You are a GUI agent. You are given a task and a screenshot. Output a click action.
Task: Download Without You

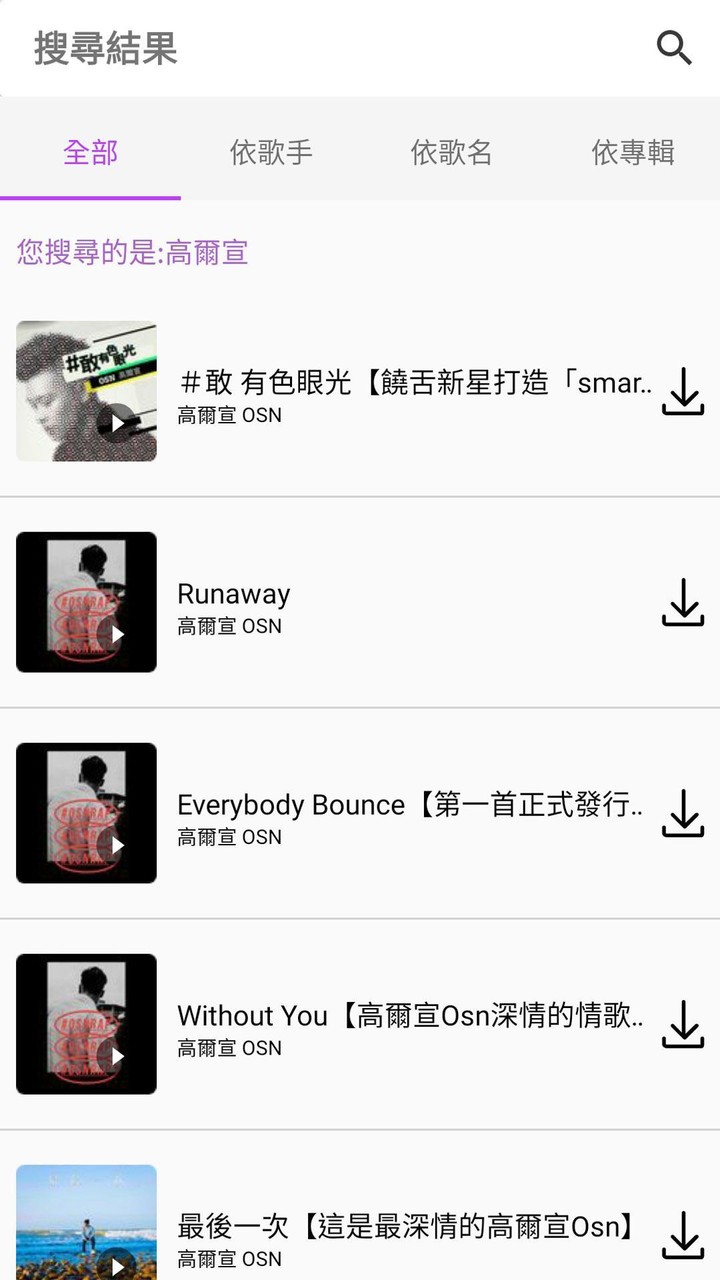tap(684, 1023)
